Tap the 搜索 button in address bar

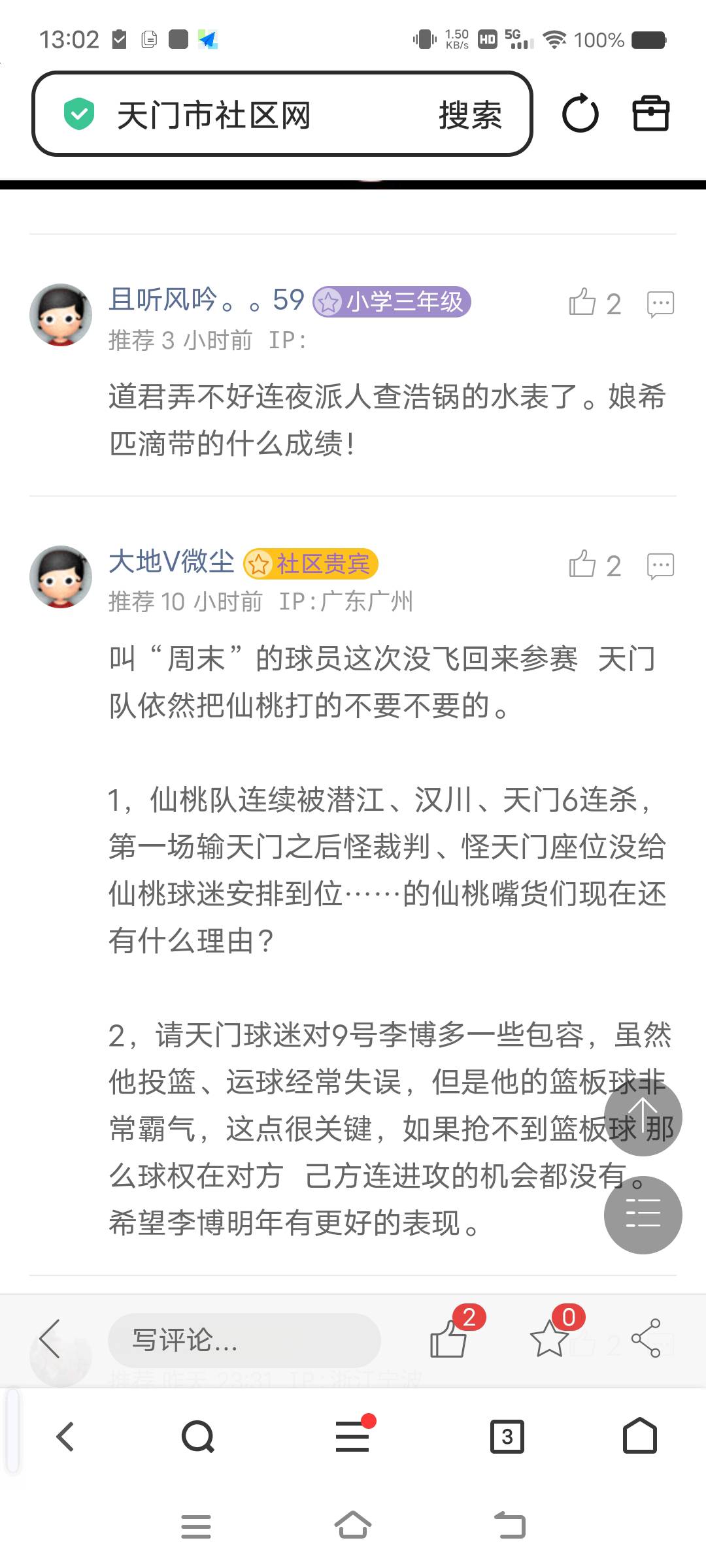[x=469, y=116]
